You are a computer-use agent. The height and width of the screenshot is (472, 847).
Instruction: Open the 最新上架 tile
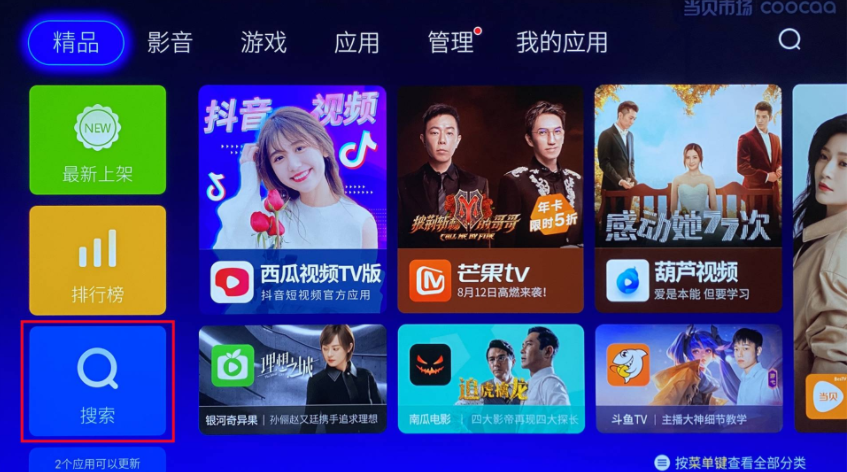[97, 140]
